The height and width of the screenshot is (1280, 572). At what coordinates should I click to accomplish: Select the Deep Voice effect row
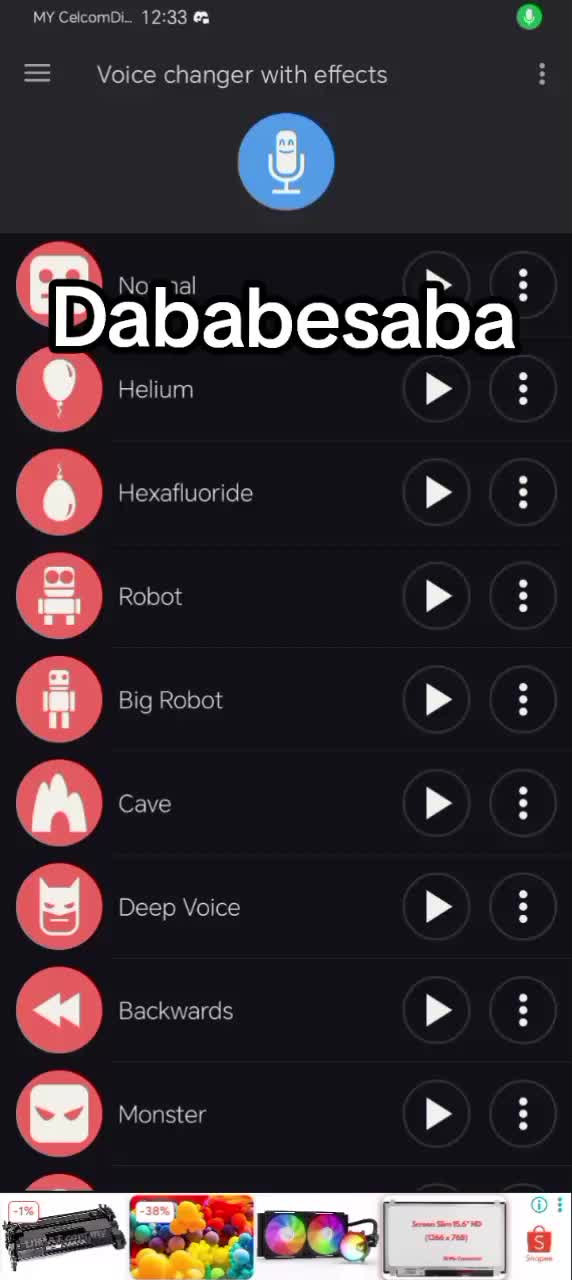tap(286, 907)
